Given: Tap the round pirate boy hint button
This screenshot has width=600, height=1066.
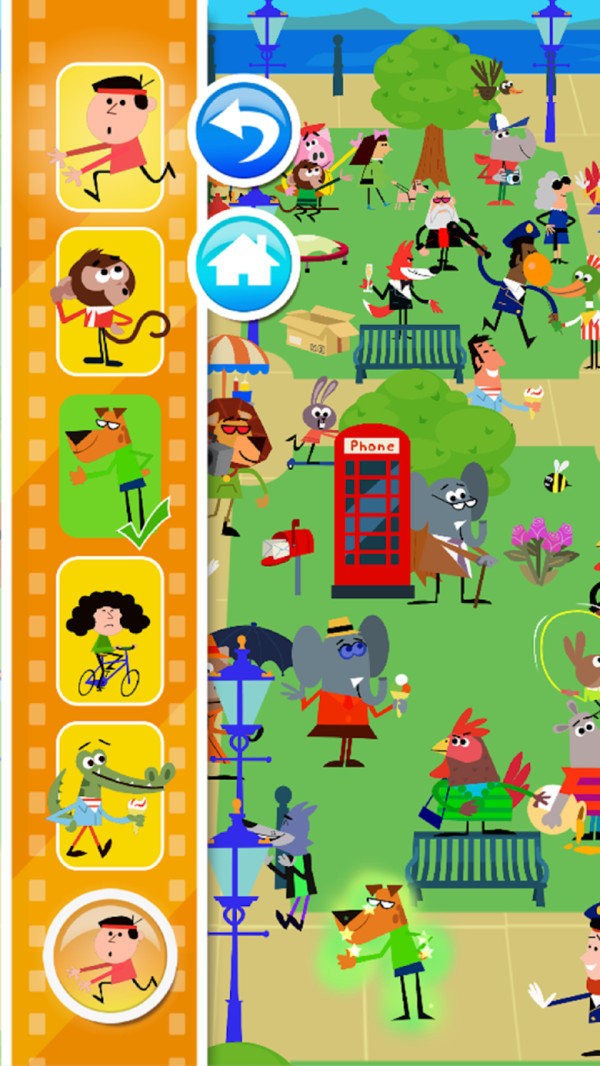Looking at the screenshot, I should point(110,957).
